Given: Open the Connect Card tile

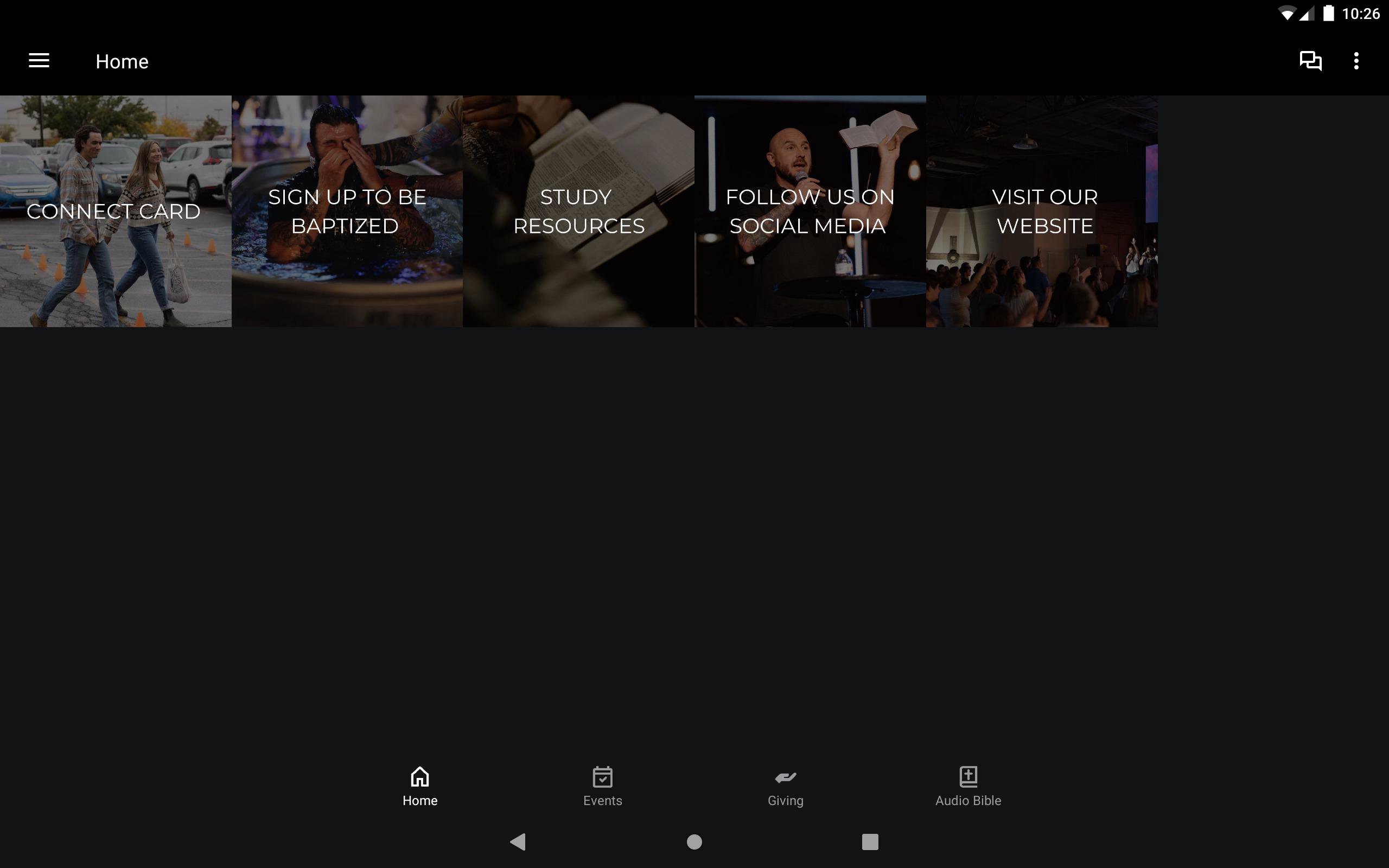Looking at the screenshot, I should pos(116,211).
